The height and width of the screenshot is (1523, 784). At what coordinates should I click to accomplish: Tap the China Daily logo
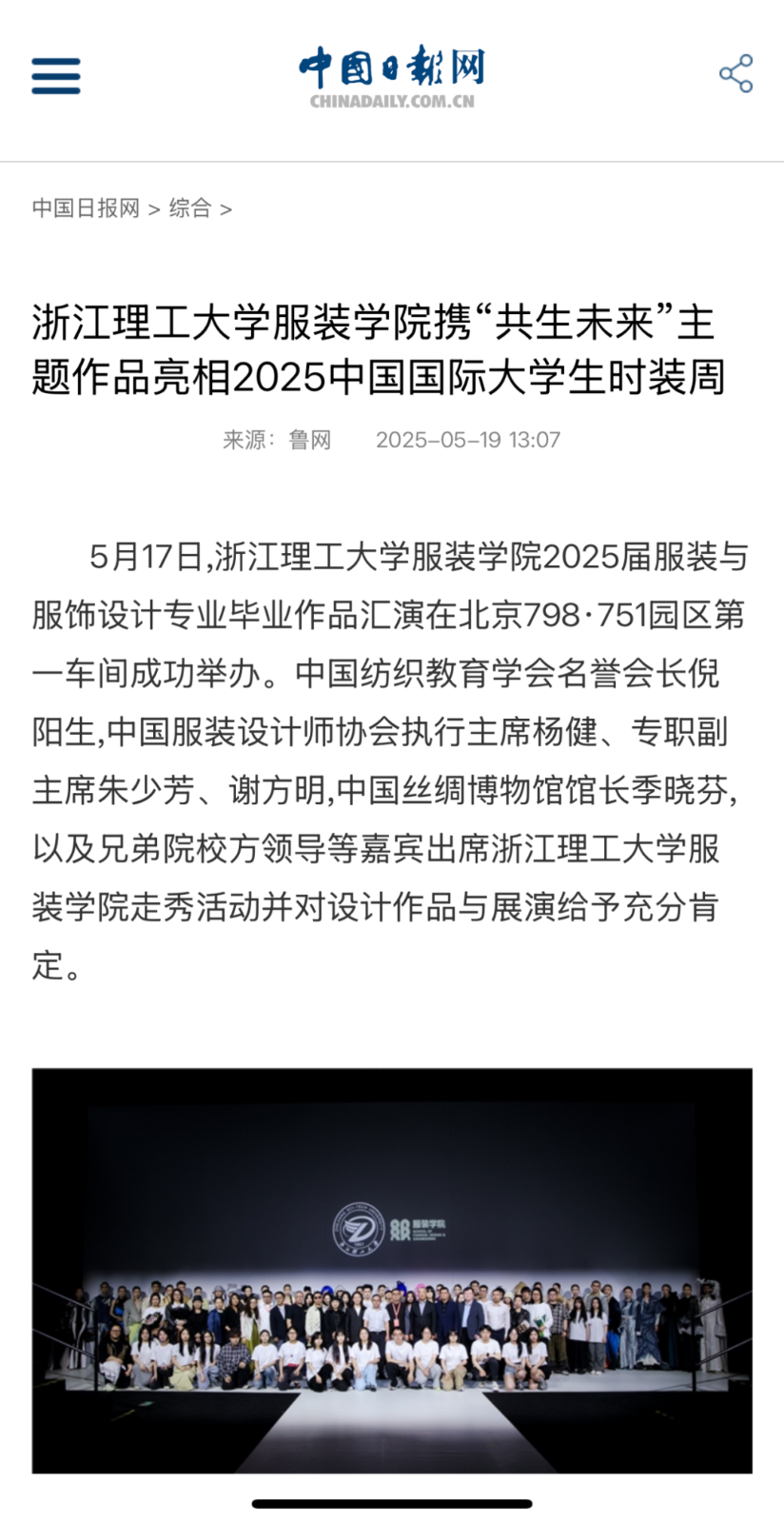click(x=391, y=76)
